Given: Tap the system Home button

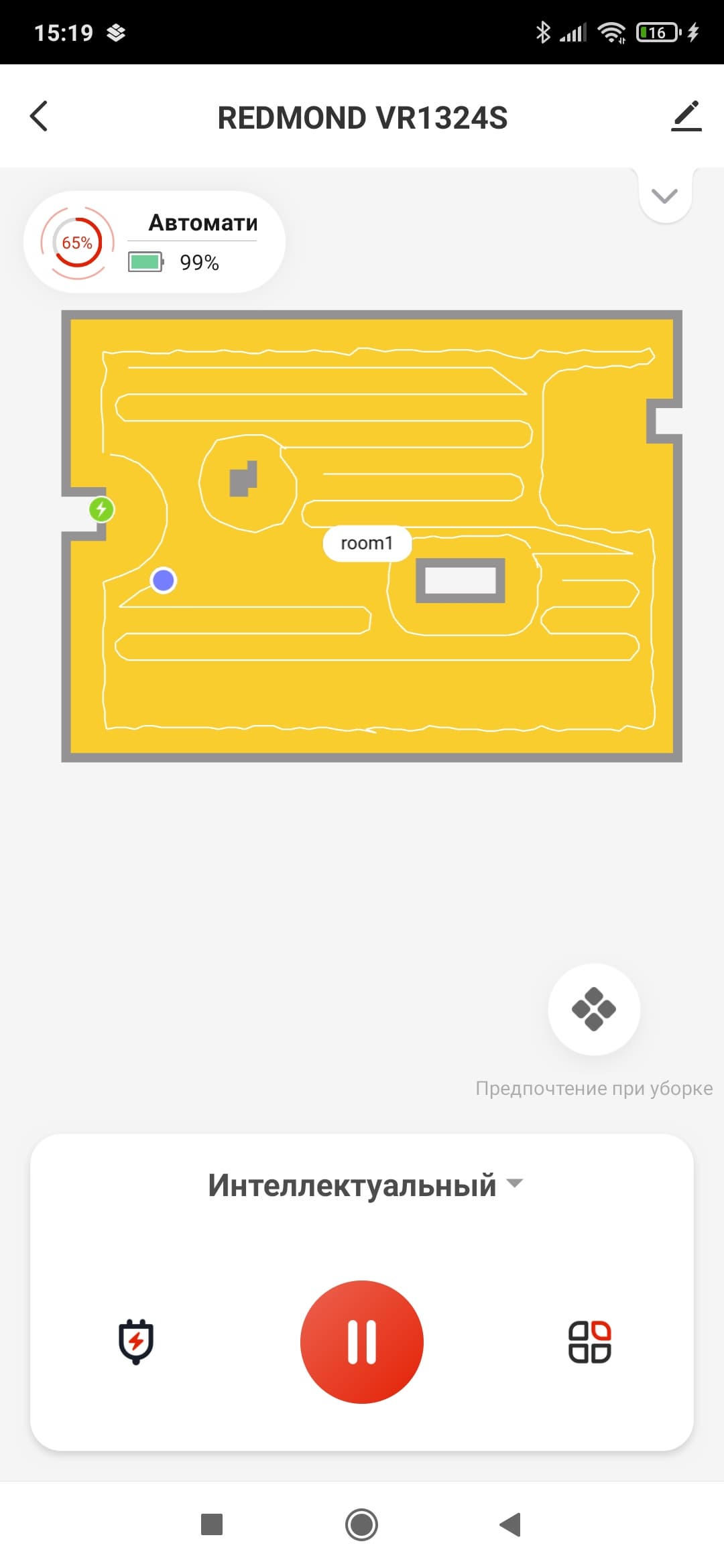Looking at the screenshot, I should point(362,1524).
